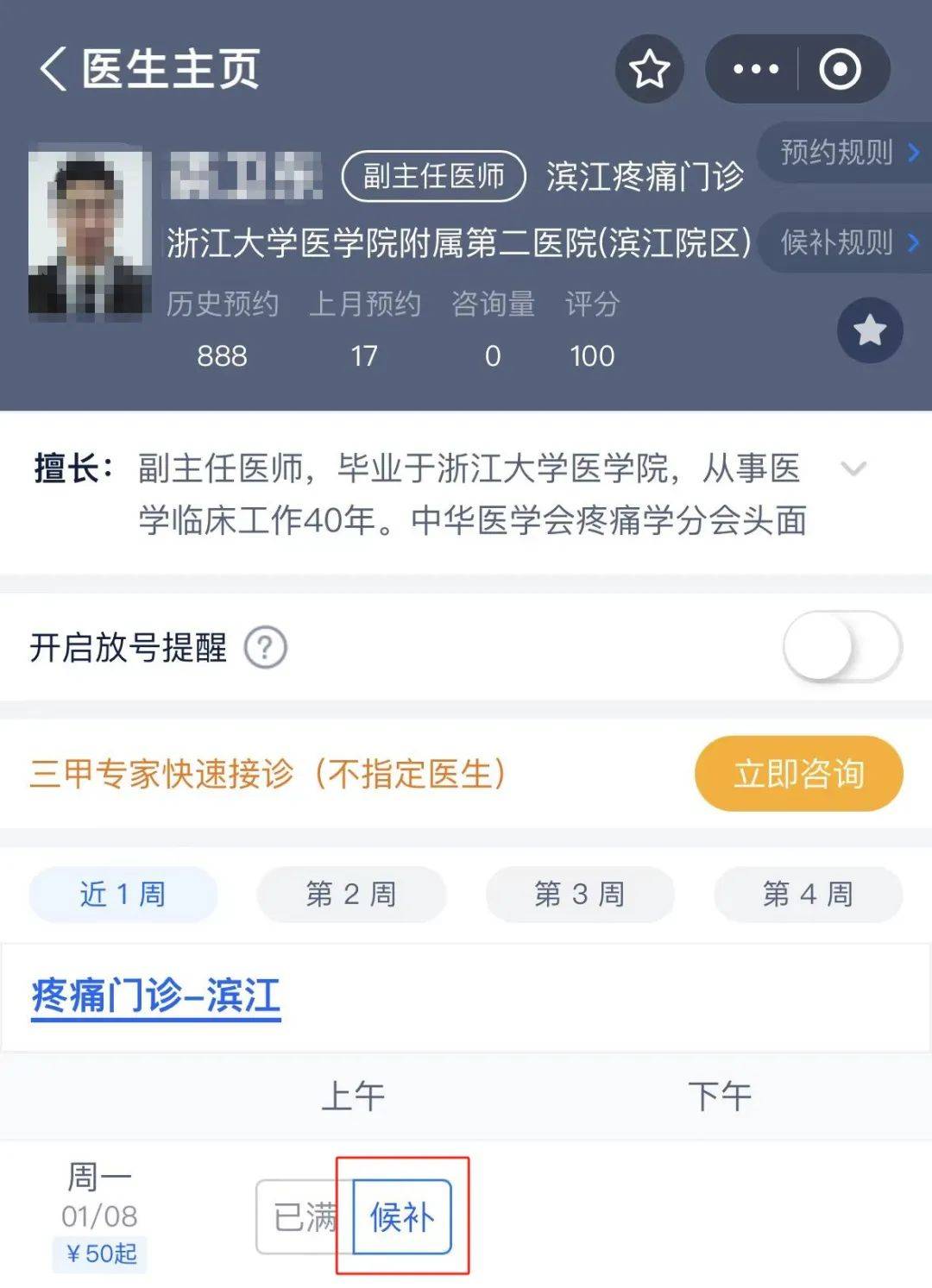The width and height of the screenshot is (932, 1288).
Task: Select the 近 1 周 tab
Action: [x=123, y=894]
